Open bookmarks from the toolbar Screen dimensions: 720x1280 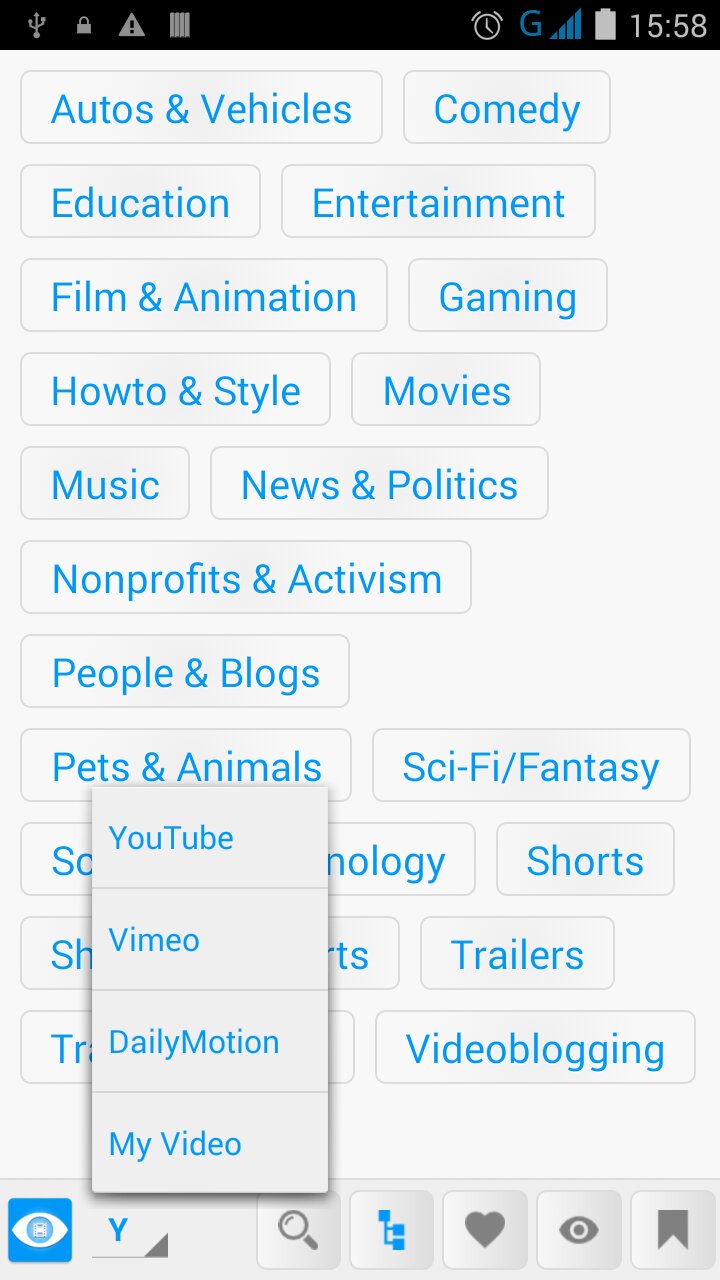pyautogui.click(x=672, y=1229)
